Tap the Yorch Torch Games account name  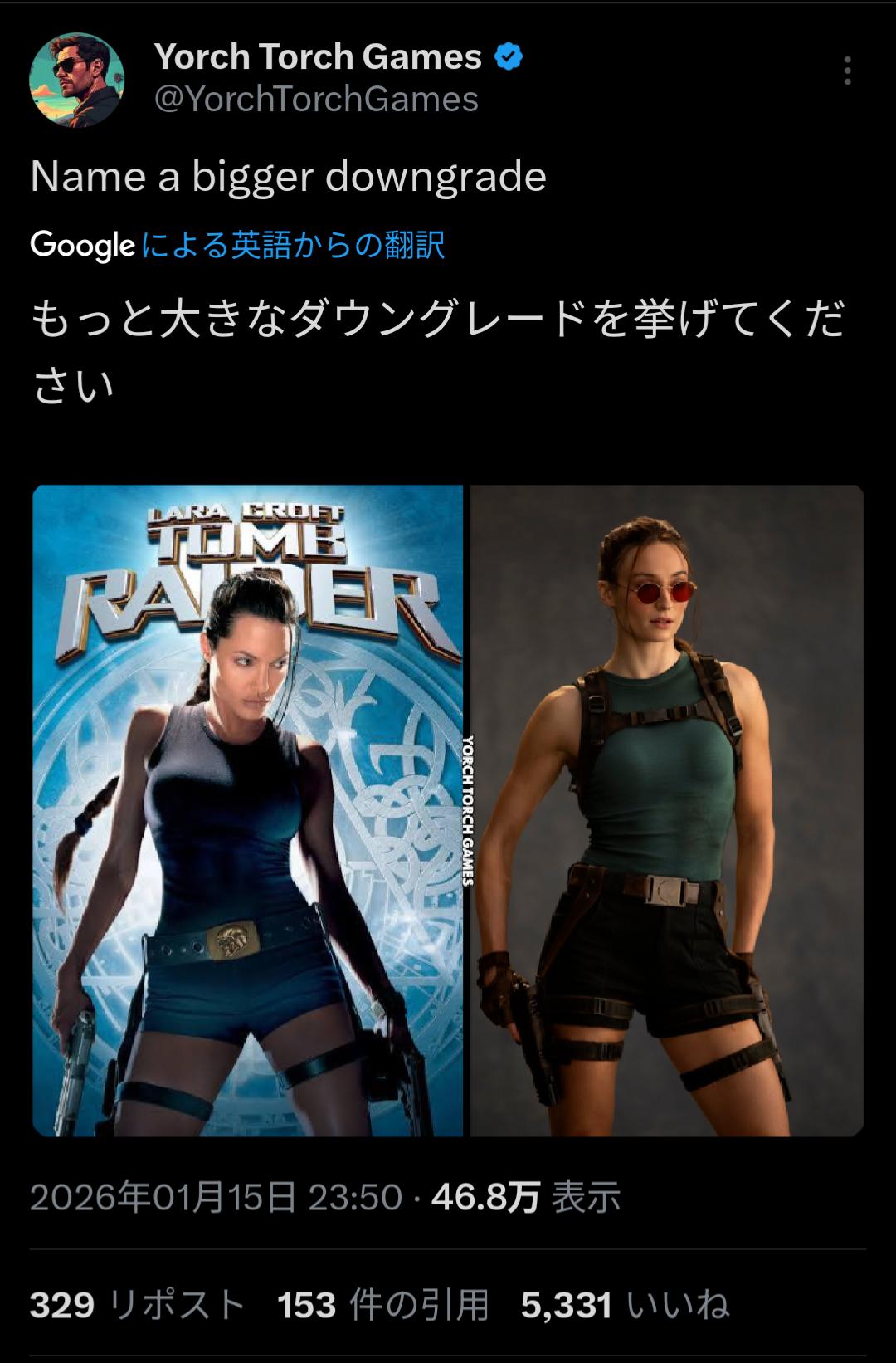(x=318, y=56)
